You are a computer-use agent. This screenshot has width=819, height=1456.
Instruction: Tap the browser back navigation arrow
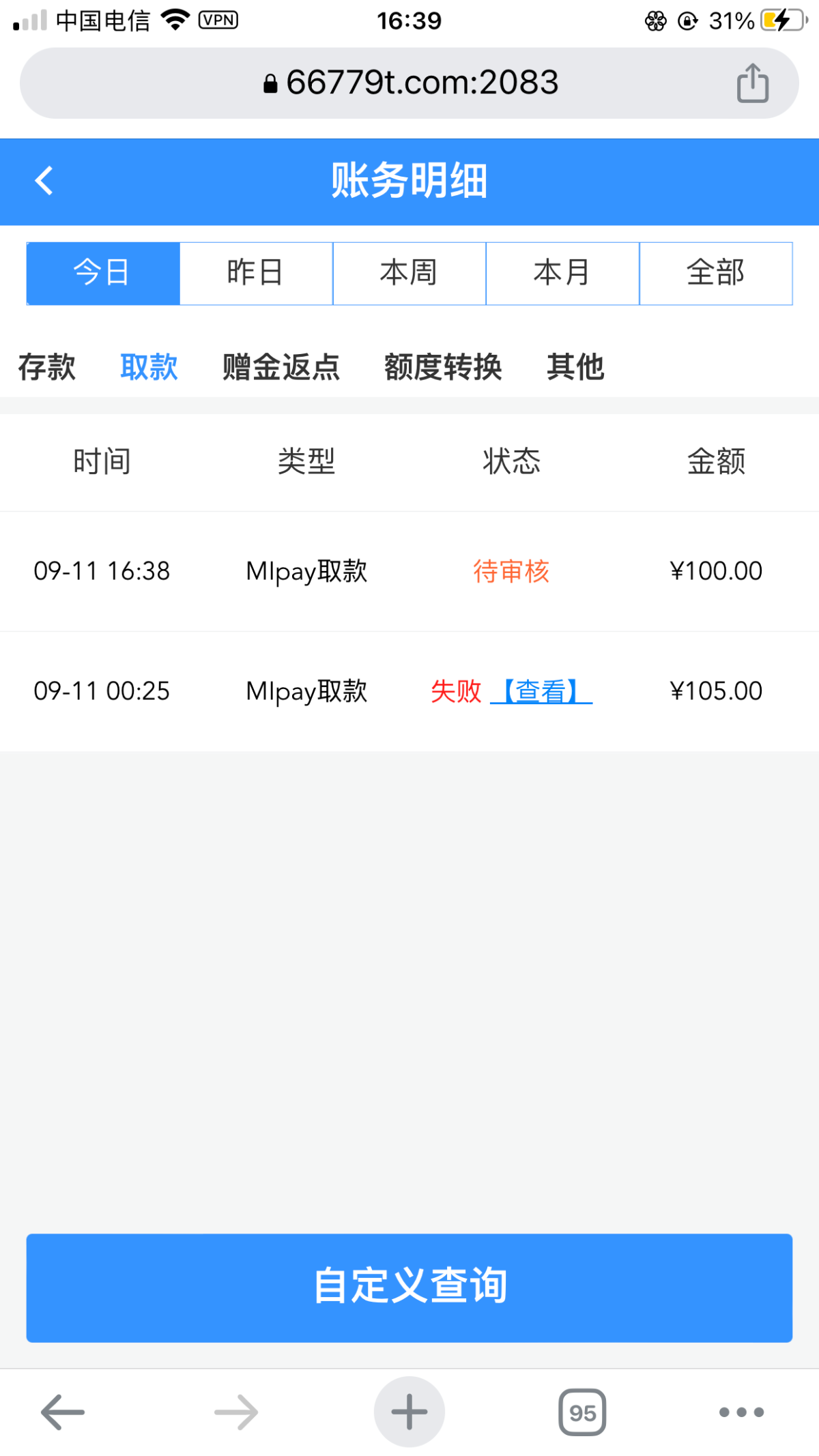(60, 1412)
